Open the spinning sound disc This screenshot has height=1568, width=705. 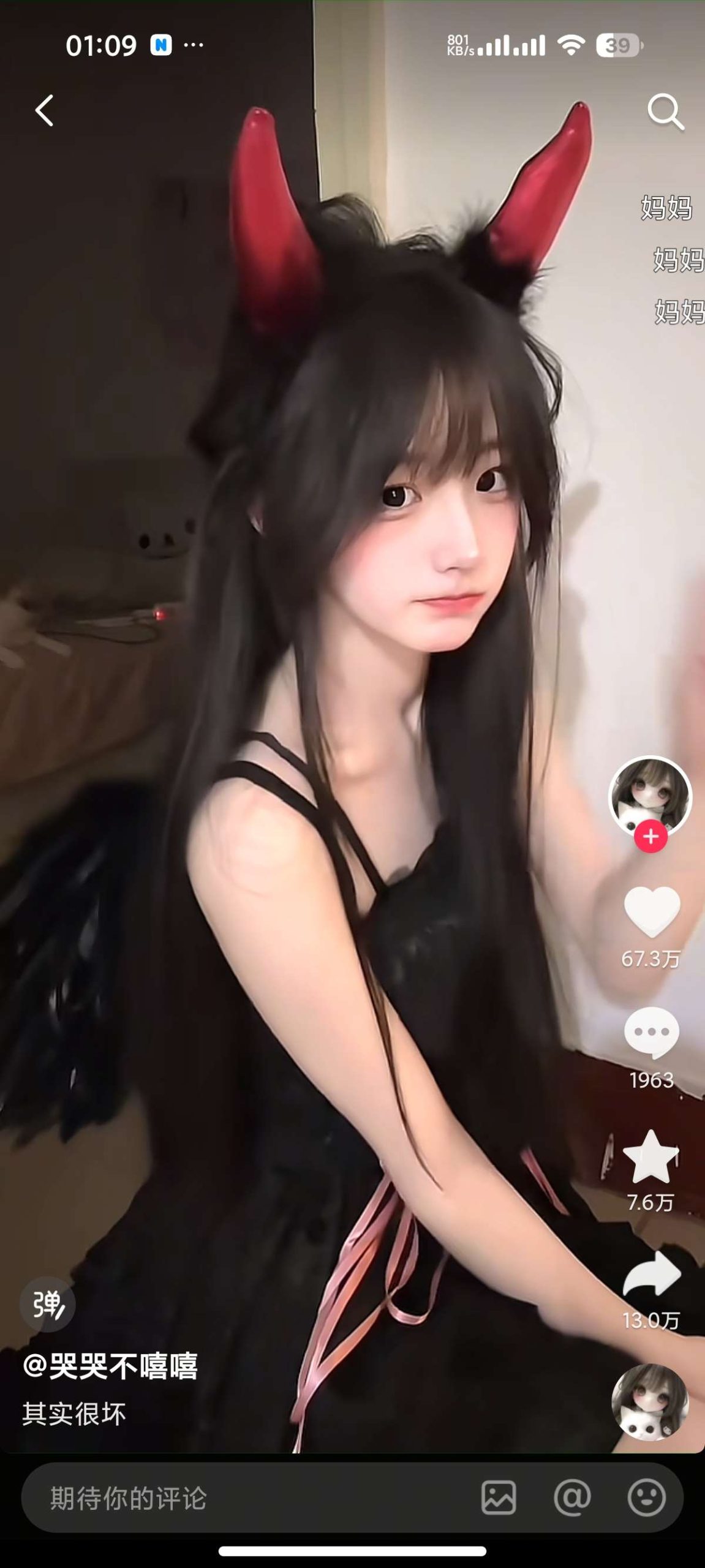coord(650,1402)
